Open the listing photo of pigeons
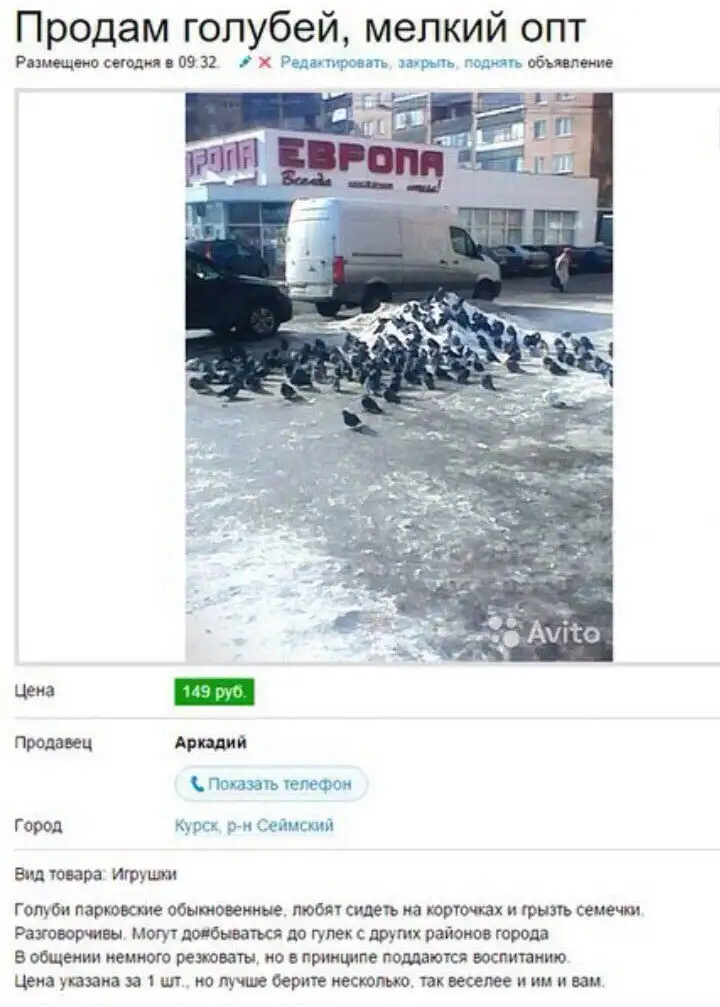This screenshot has height=1007, width=720. (x=398, y=377)
